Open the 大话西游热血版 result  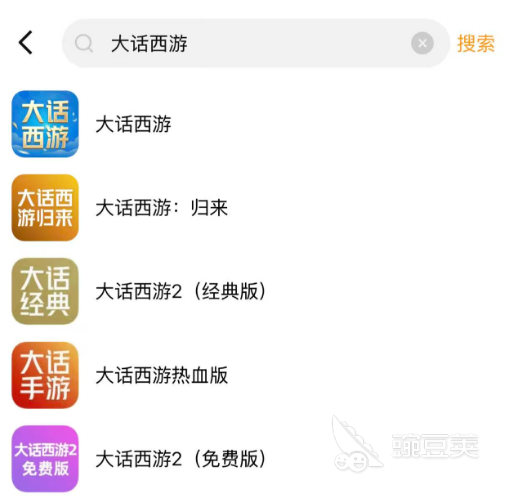point(256,375)
